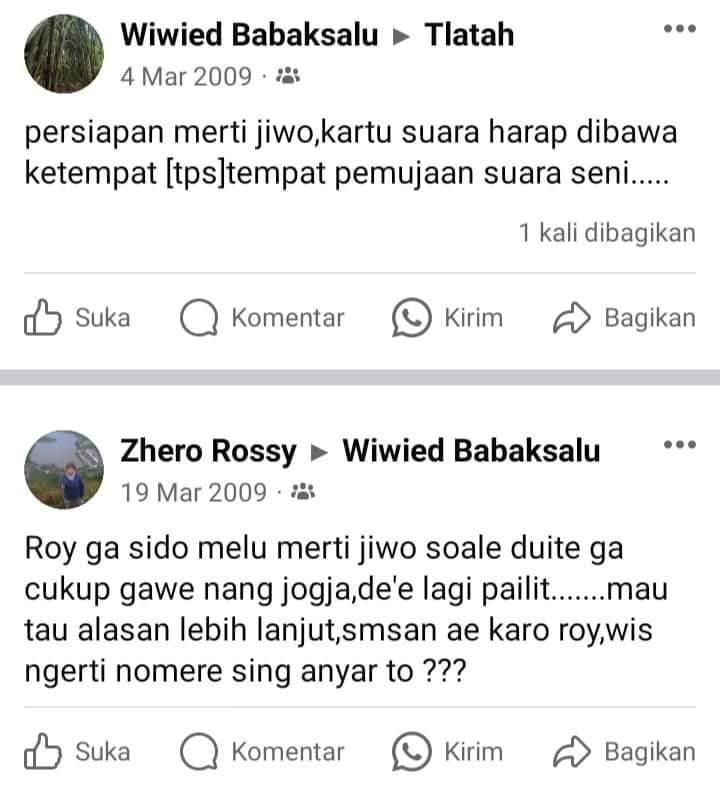This screenshot has width=720, height=785.
Task: View the '1 kali dibagikan' share count
Action: pyautogui.click(x=606, y=233)
